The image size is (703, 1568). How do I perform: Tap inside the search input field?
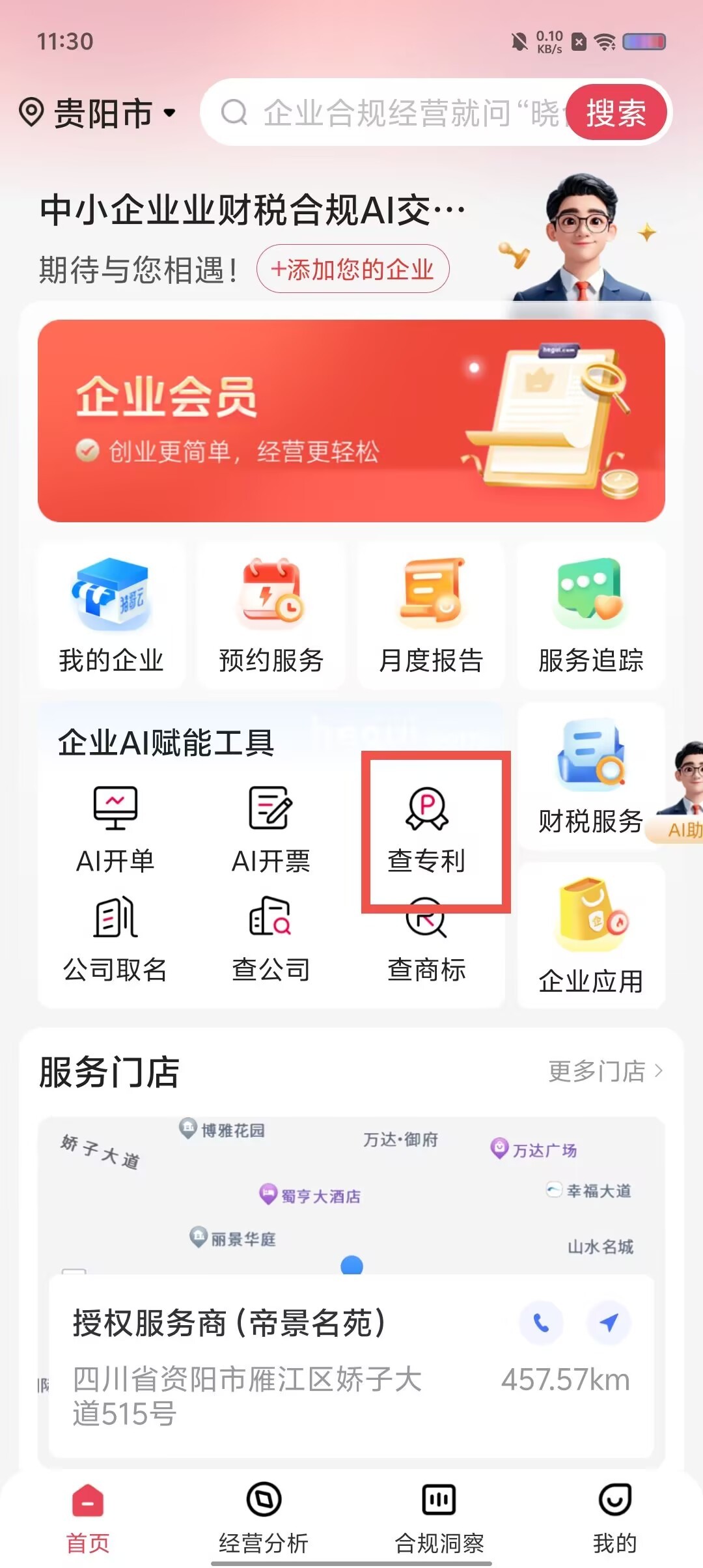tap(391, 112)
